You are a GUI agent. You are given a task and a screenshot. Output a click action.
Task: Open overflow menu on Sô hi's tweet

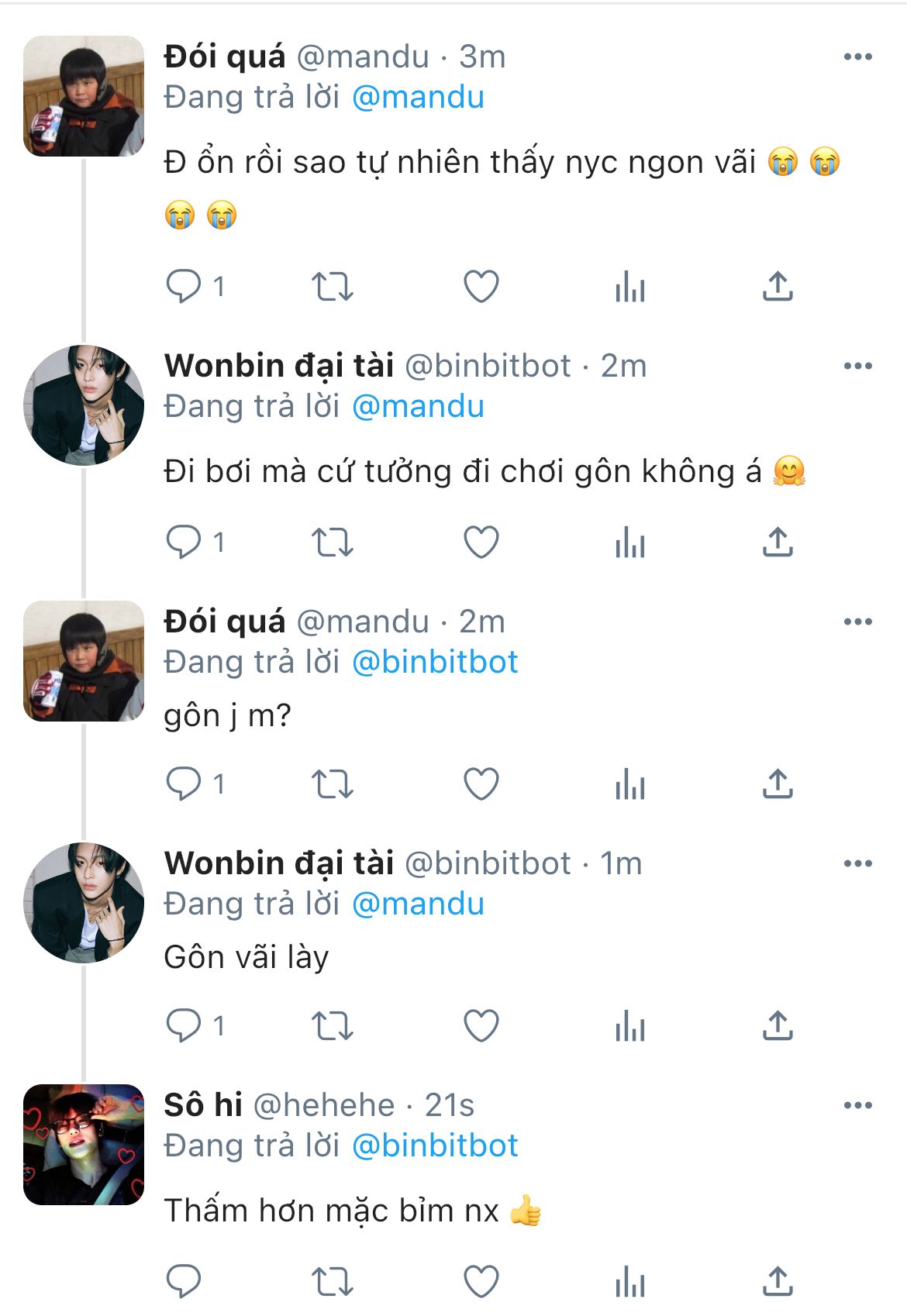tap(857, 1105)
